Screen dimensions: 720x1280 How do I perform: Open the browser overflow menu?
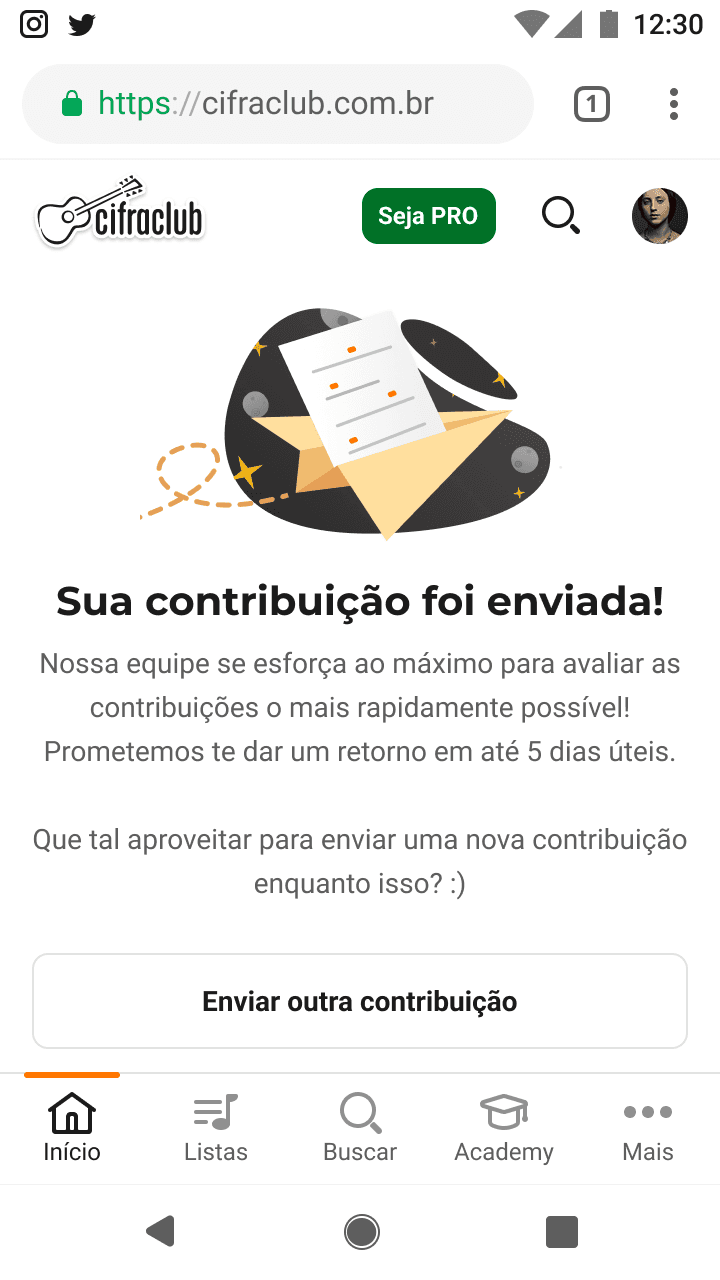674,104
